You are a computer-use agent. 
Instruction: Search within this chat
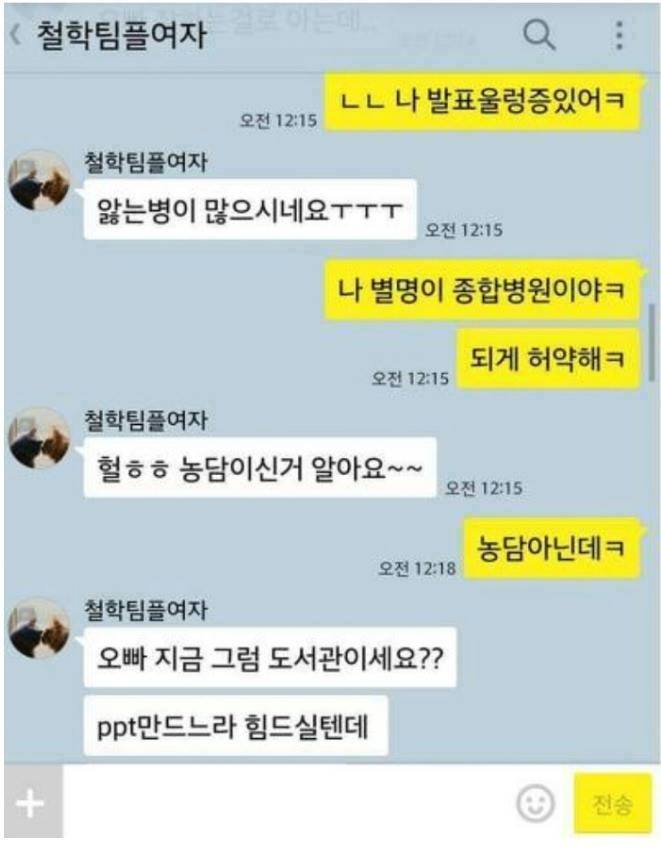point(540,35)
